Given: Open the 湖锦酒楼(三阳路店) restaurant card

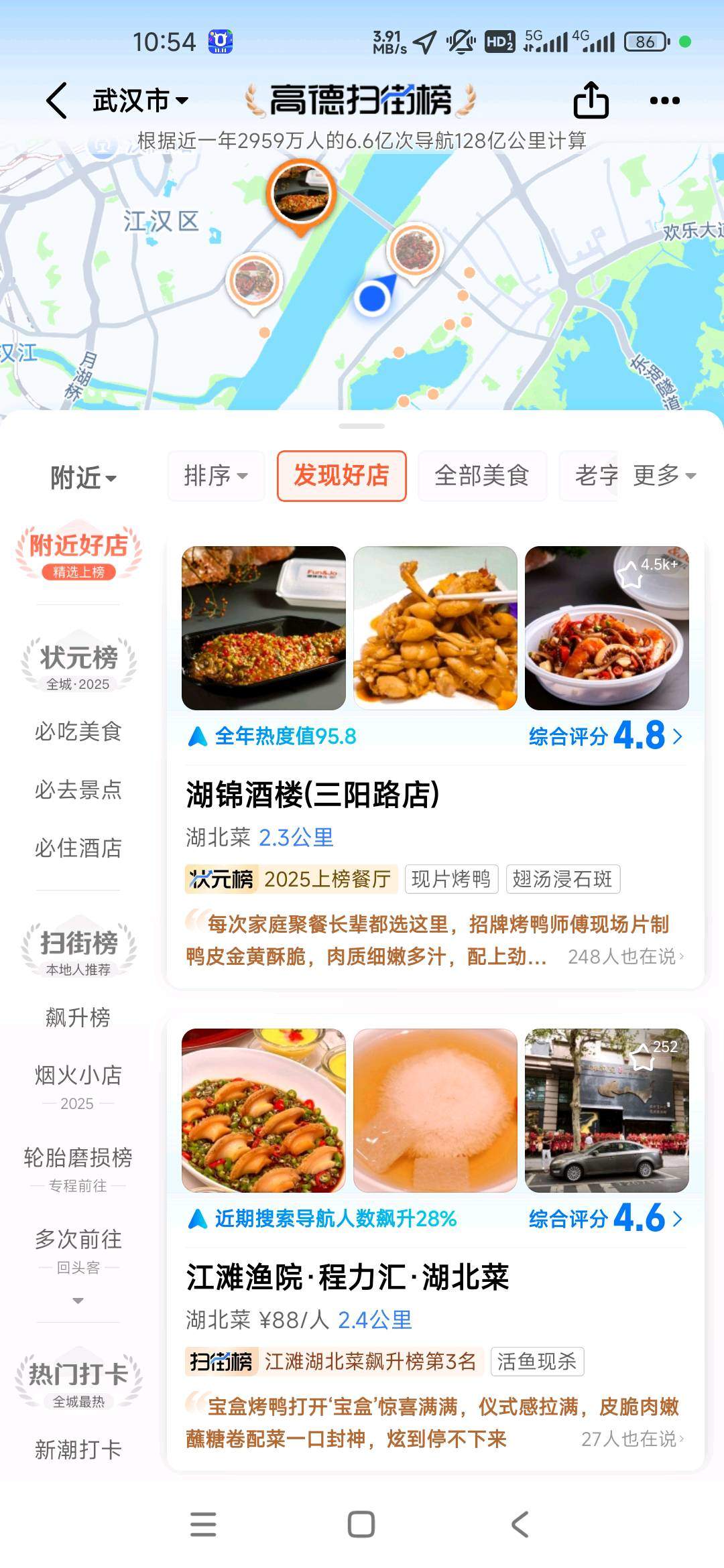Looking at the screenshot, I should [x=312, y=795].
